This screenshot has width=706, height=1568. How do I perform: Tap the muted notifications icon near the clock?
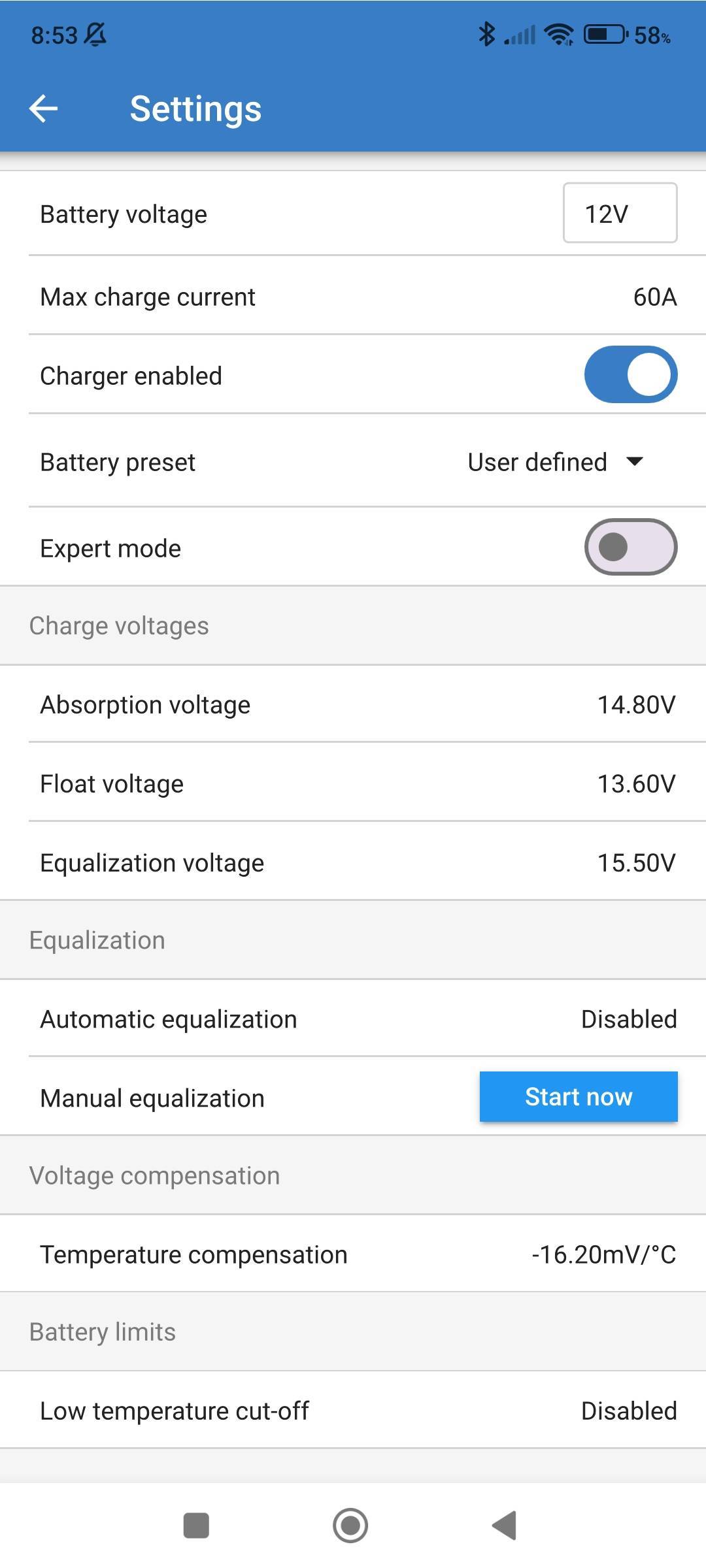[95, 36]
